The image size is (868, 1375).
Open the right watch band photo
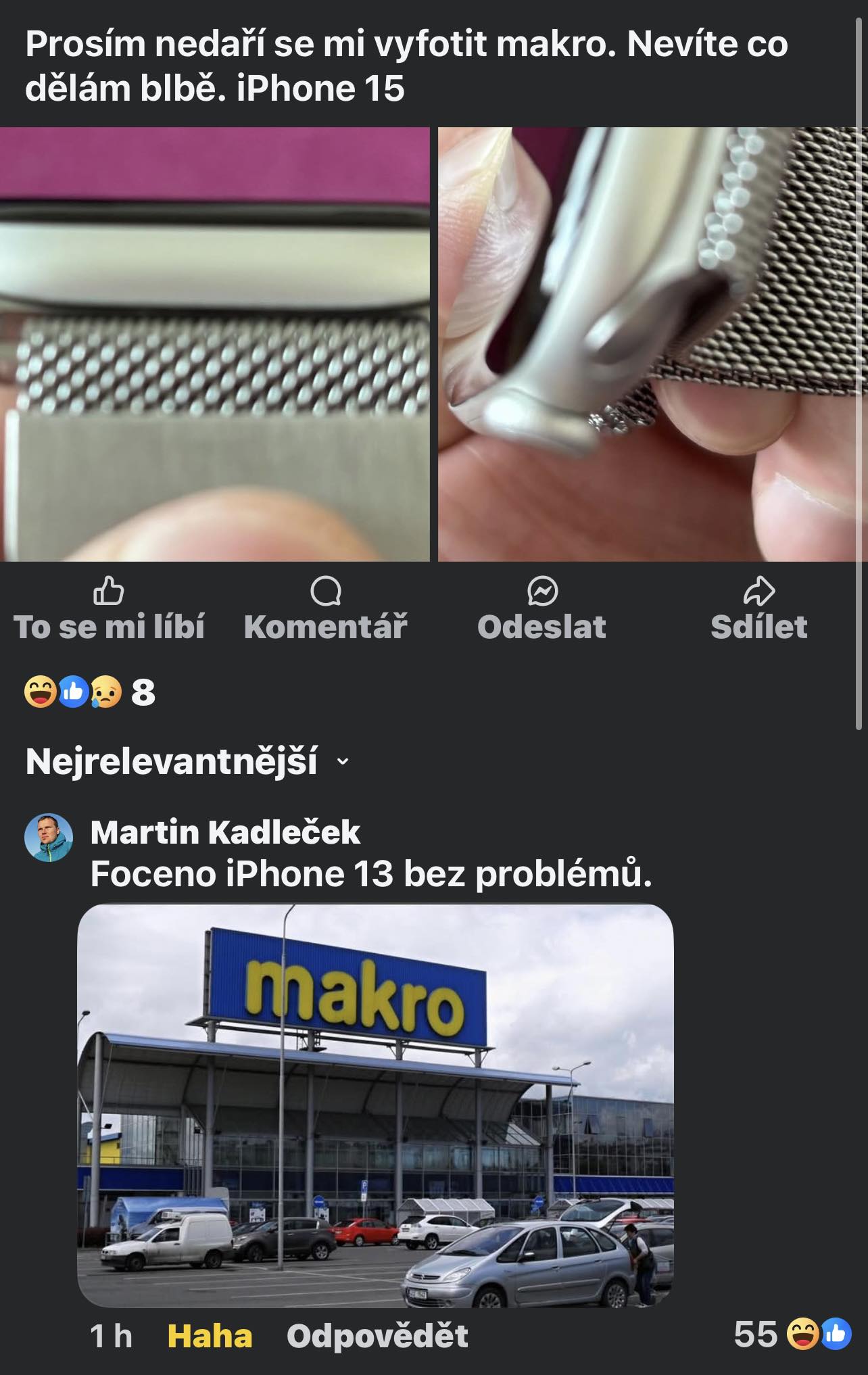coord(652,344)
